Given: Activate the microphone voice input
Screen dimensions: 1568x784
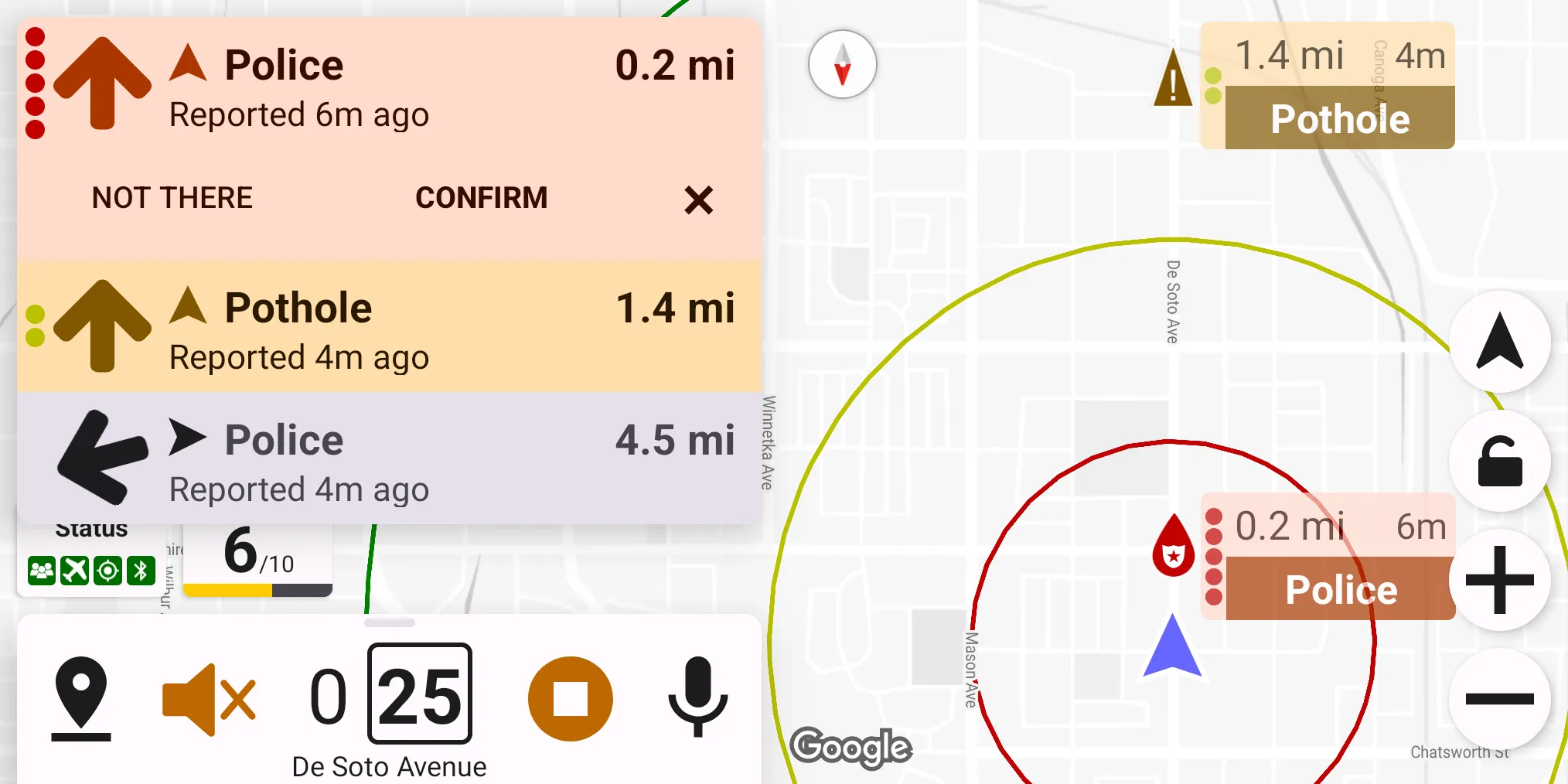Looking at the screenshot, I should [x=697, y=697].
